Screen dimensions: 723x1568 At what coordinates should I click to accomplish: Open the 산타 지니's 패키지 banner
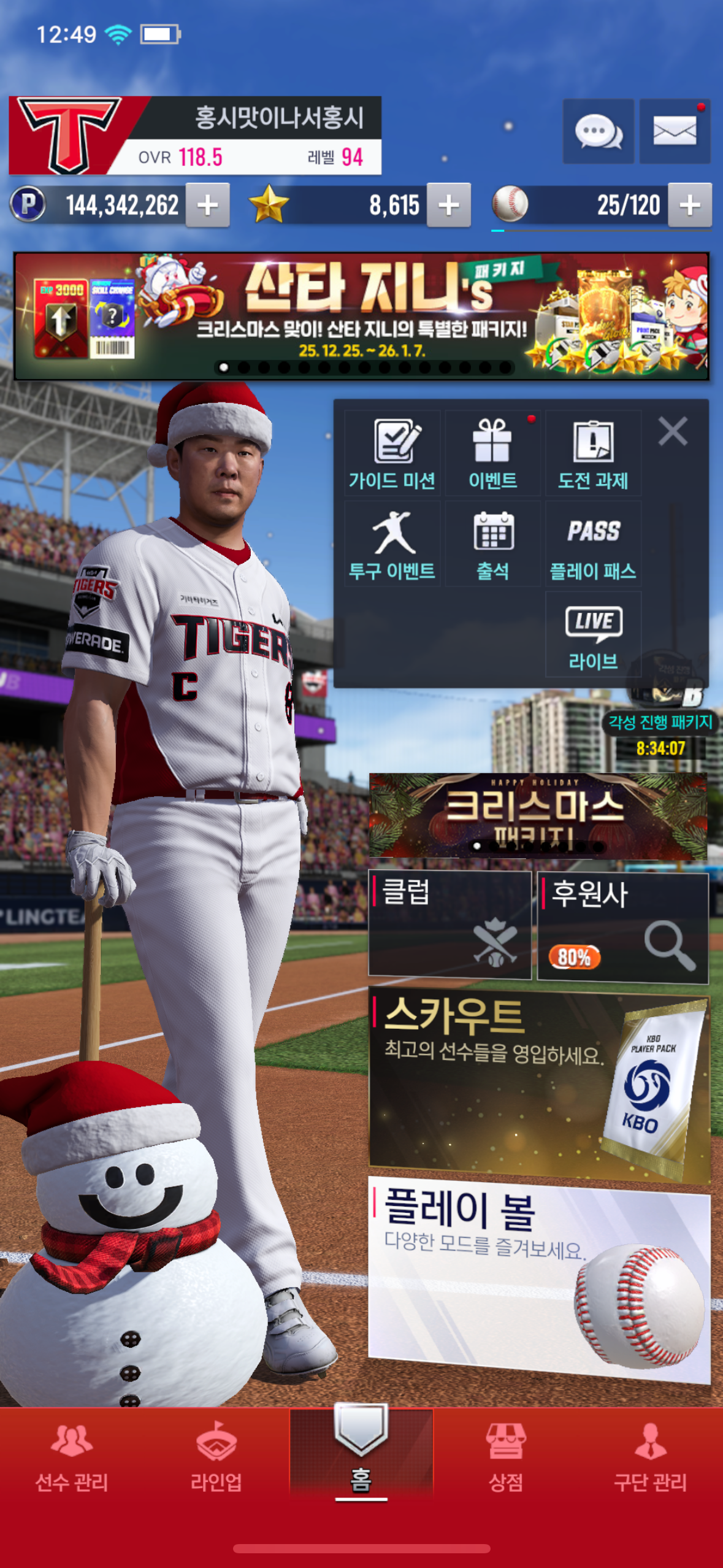[361, 316]
